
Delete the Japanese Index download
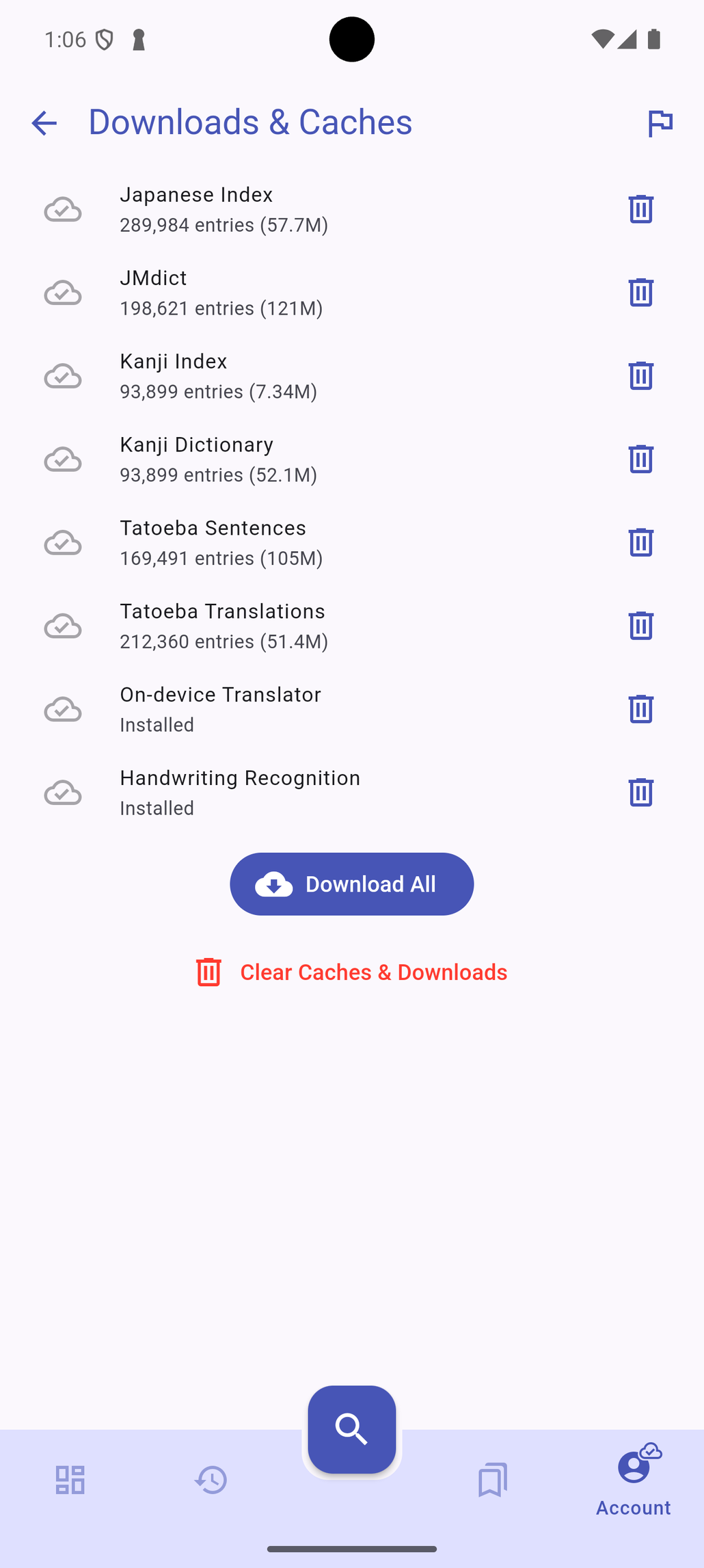[x=640, y=209]
